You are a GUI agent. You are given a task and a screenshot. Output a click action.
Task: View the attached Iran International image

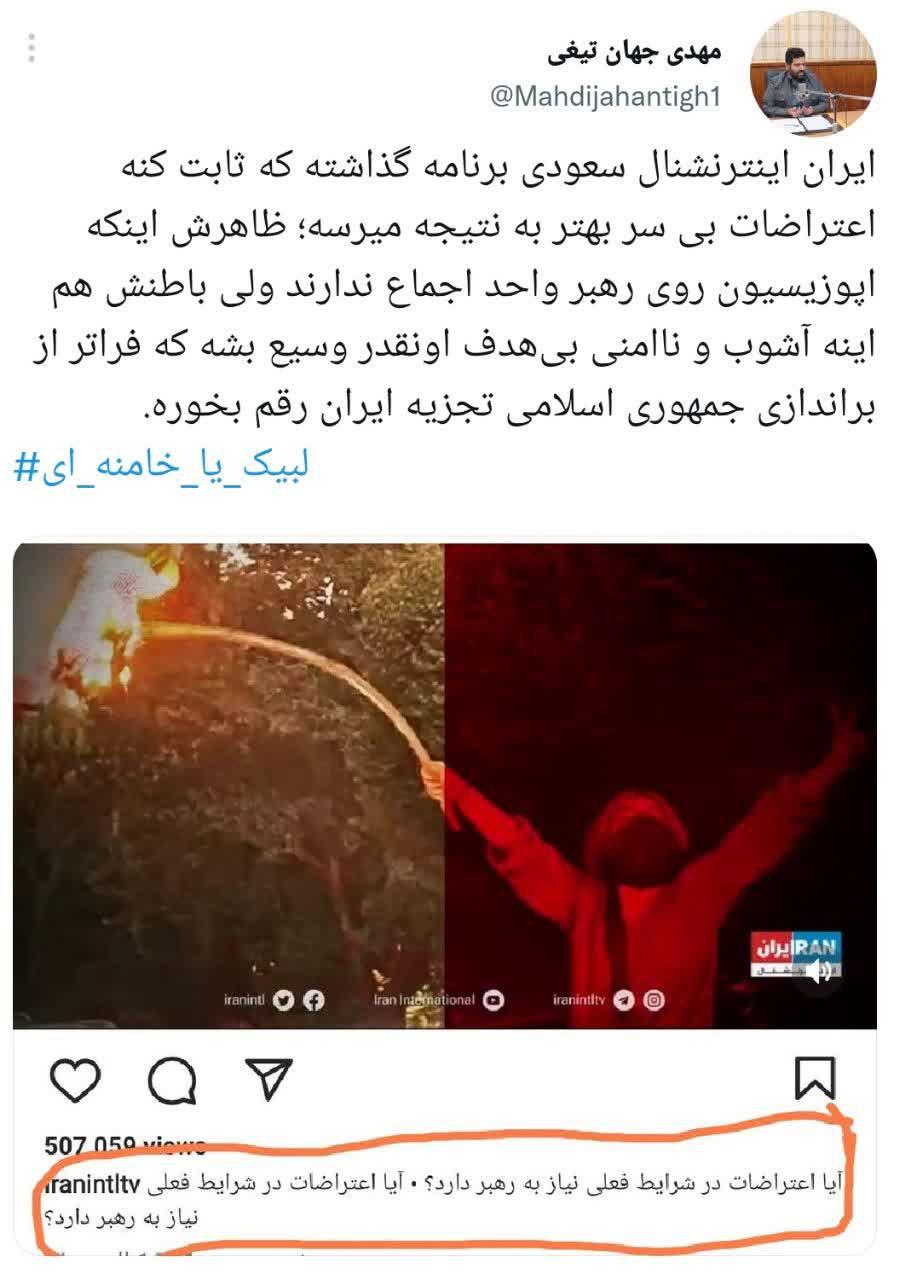point(444,785)
